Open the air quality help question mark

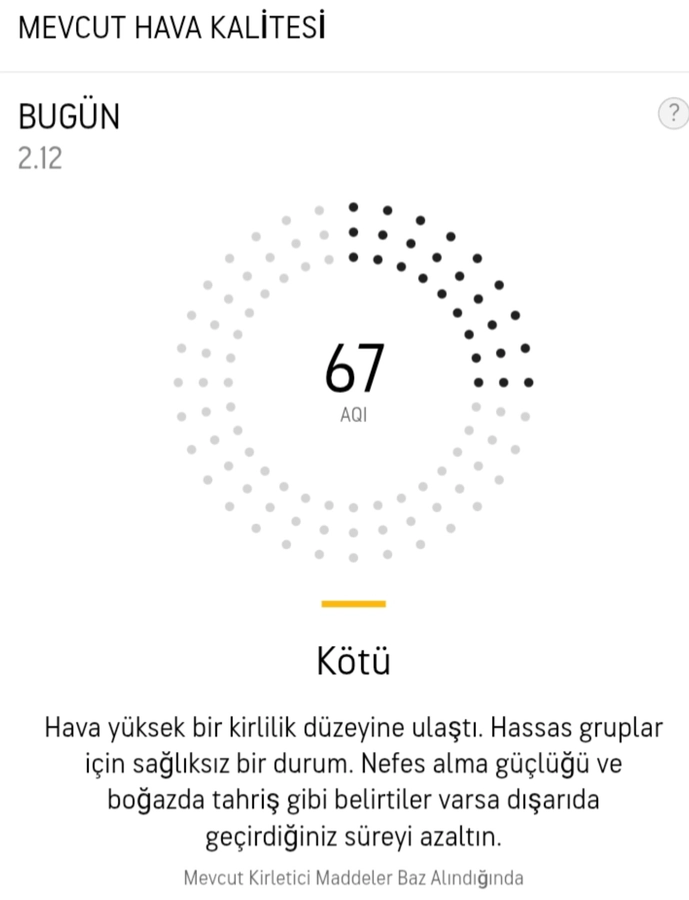[x=672, y=113]
